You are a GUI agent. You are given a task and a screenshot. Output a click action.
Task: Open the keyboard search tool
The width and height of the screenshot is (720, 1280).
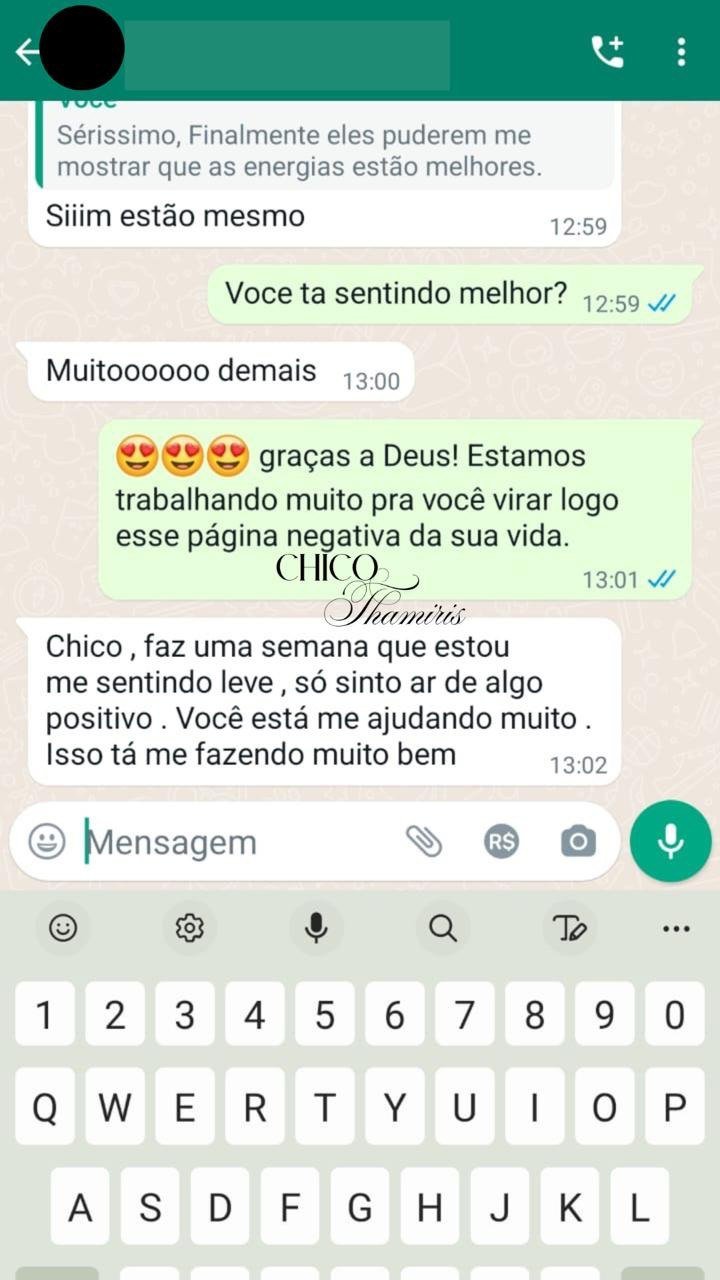(x=442, y=929)
